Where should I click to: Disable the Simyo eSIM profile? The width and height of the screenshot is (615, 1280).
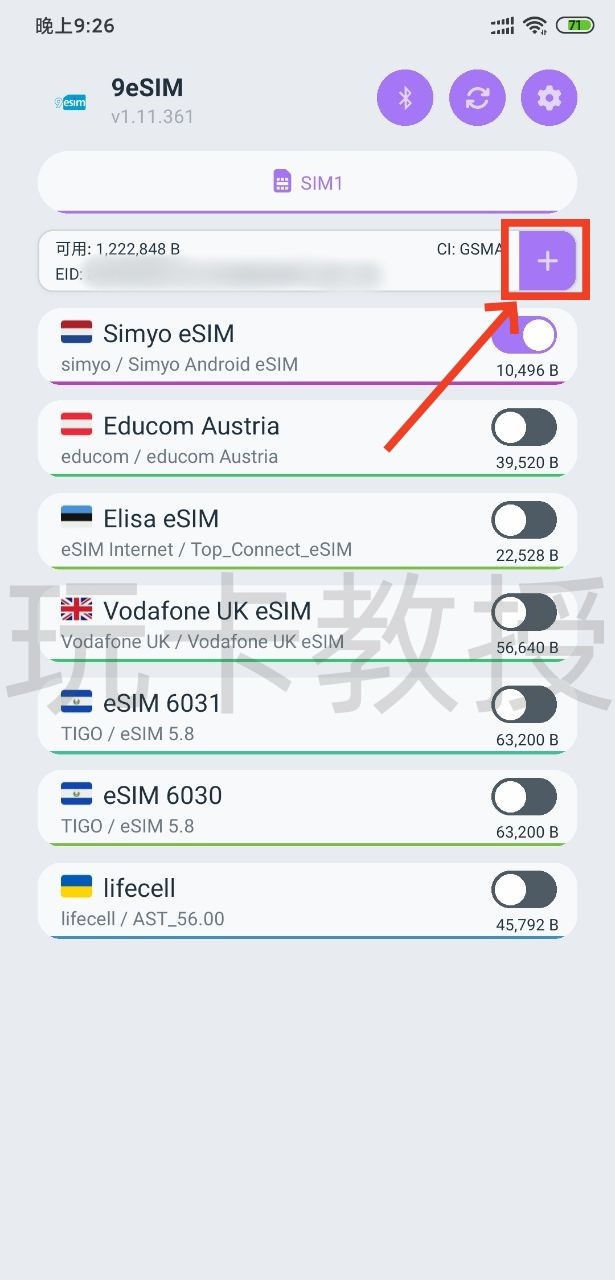(524, 335)
